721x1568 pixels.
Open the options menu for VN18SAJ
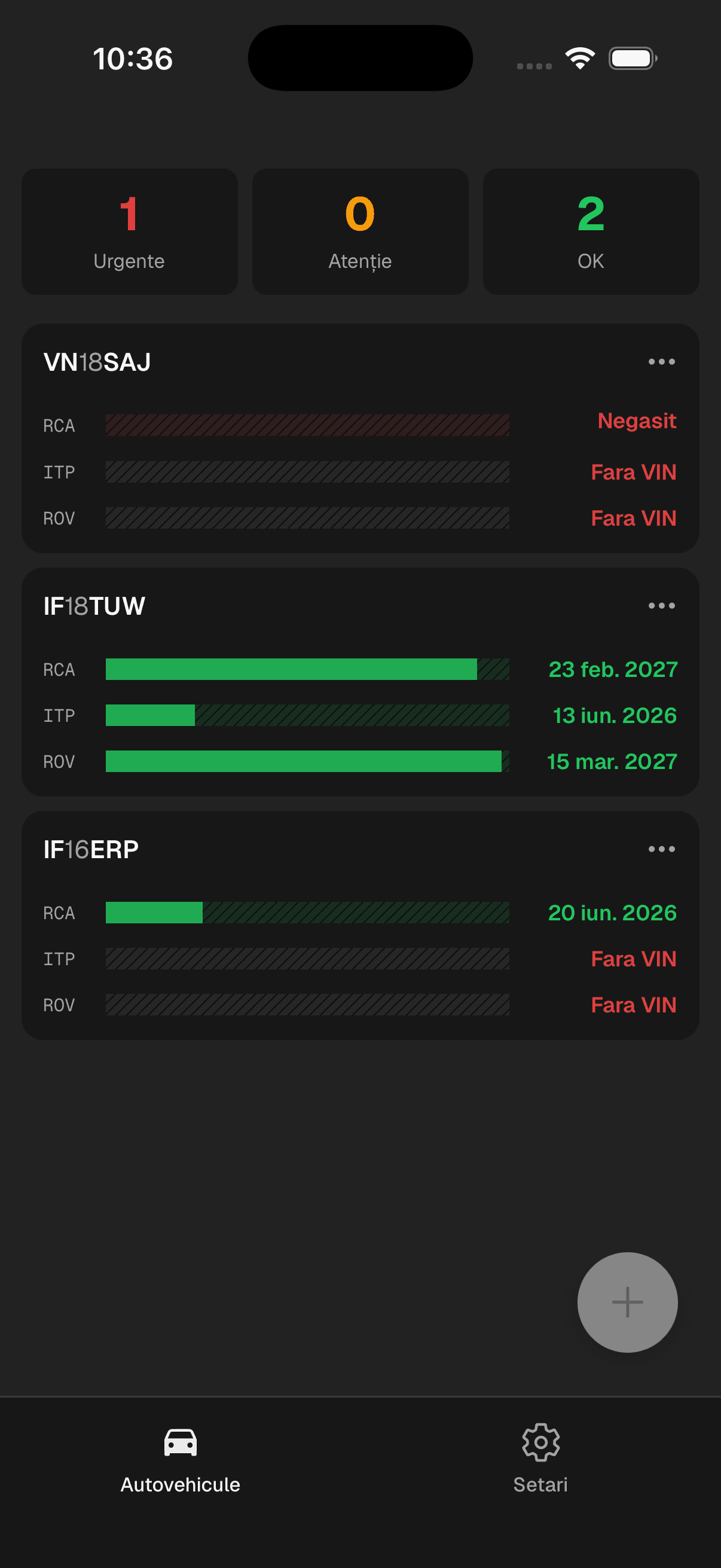click(x=661, y=362)
